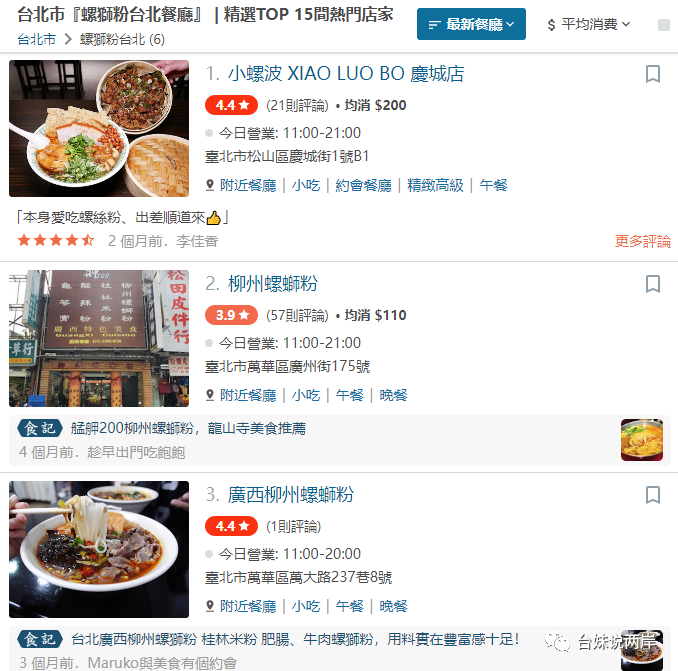View the 廣西柳州螺螄粉 restaurant details
Screen dimensions: 678x671
coord(290,495)
